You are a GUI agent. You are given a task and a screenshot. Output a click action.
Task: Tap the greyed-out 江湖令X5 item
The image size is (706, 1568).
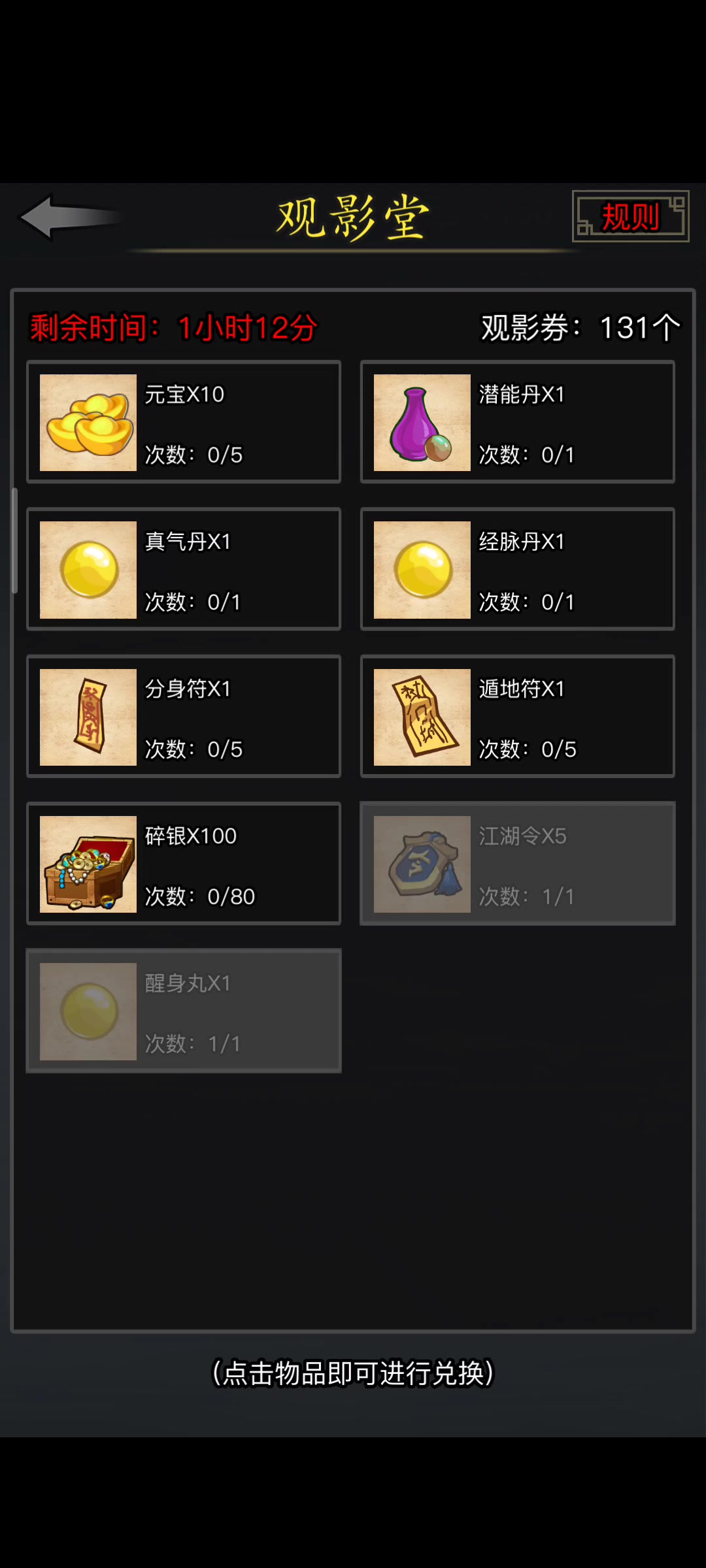click(x=518, y=864)
